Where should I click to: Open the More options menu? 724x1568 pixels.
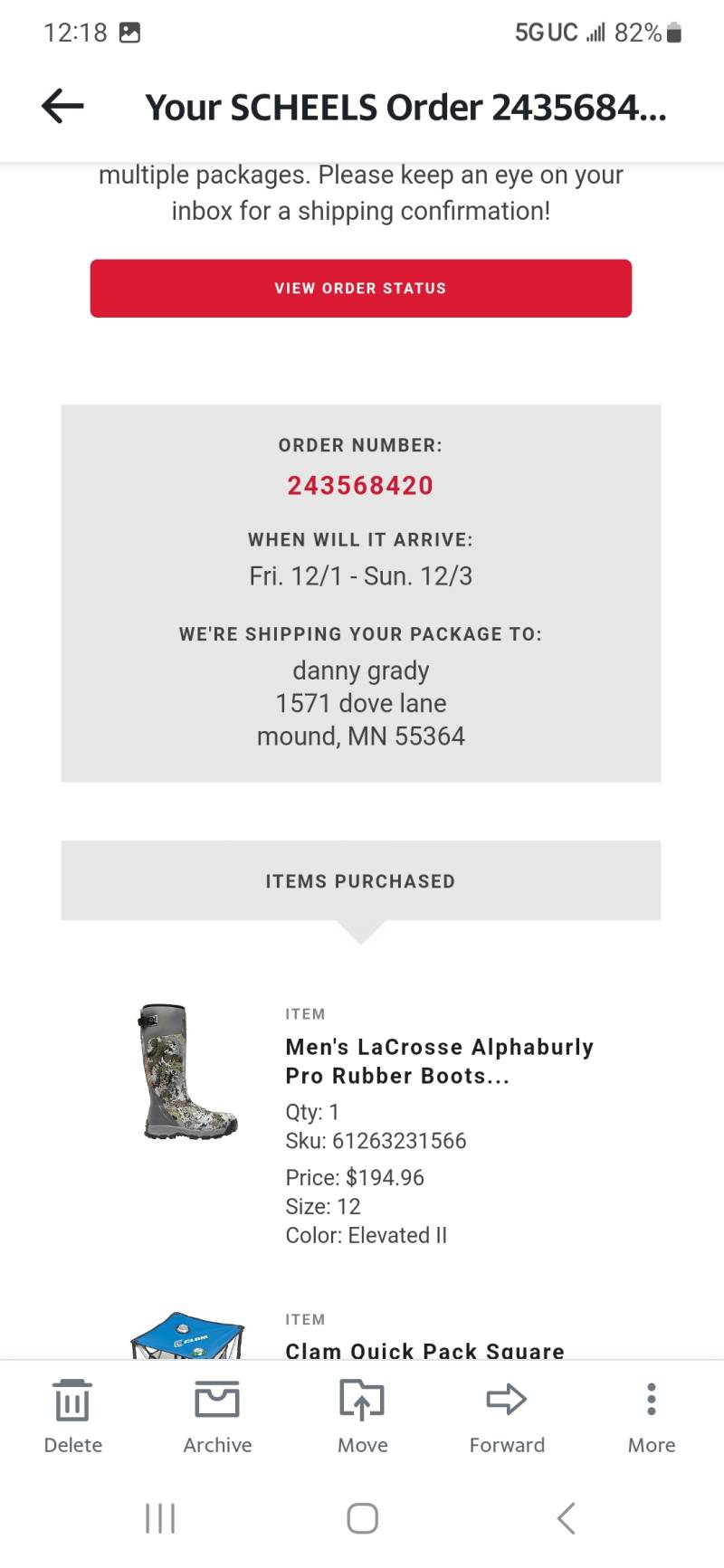coord(652,1416)
